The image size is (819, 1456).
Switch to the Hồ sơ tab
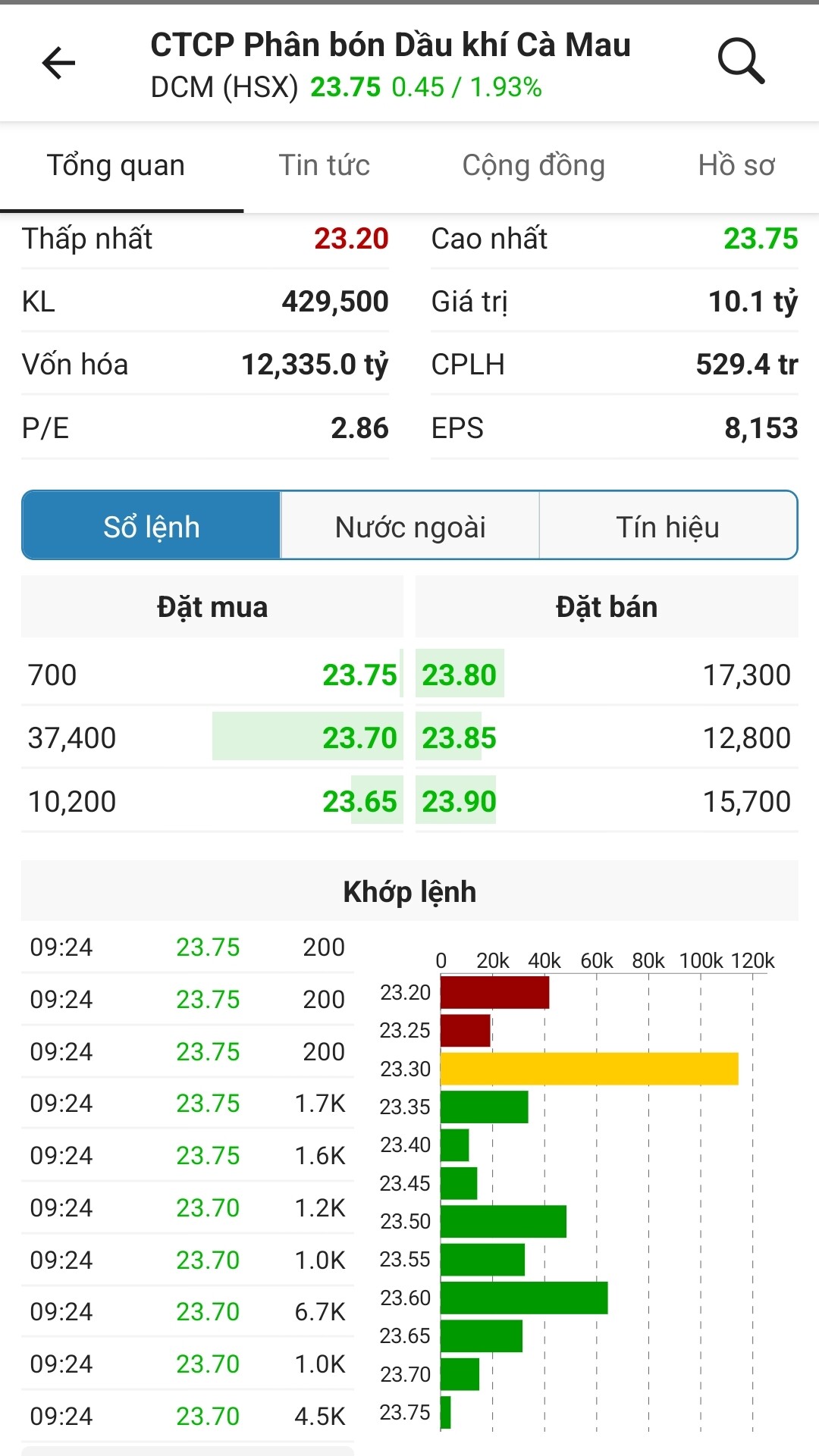pos(736,165)
